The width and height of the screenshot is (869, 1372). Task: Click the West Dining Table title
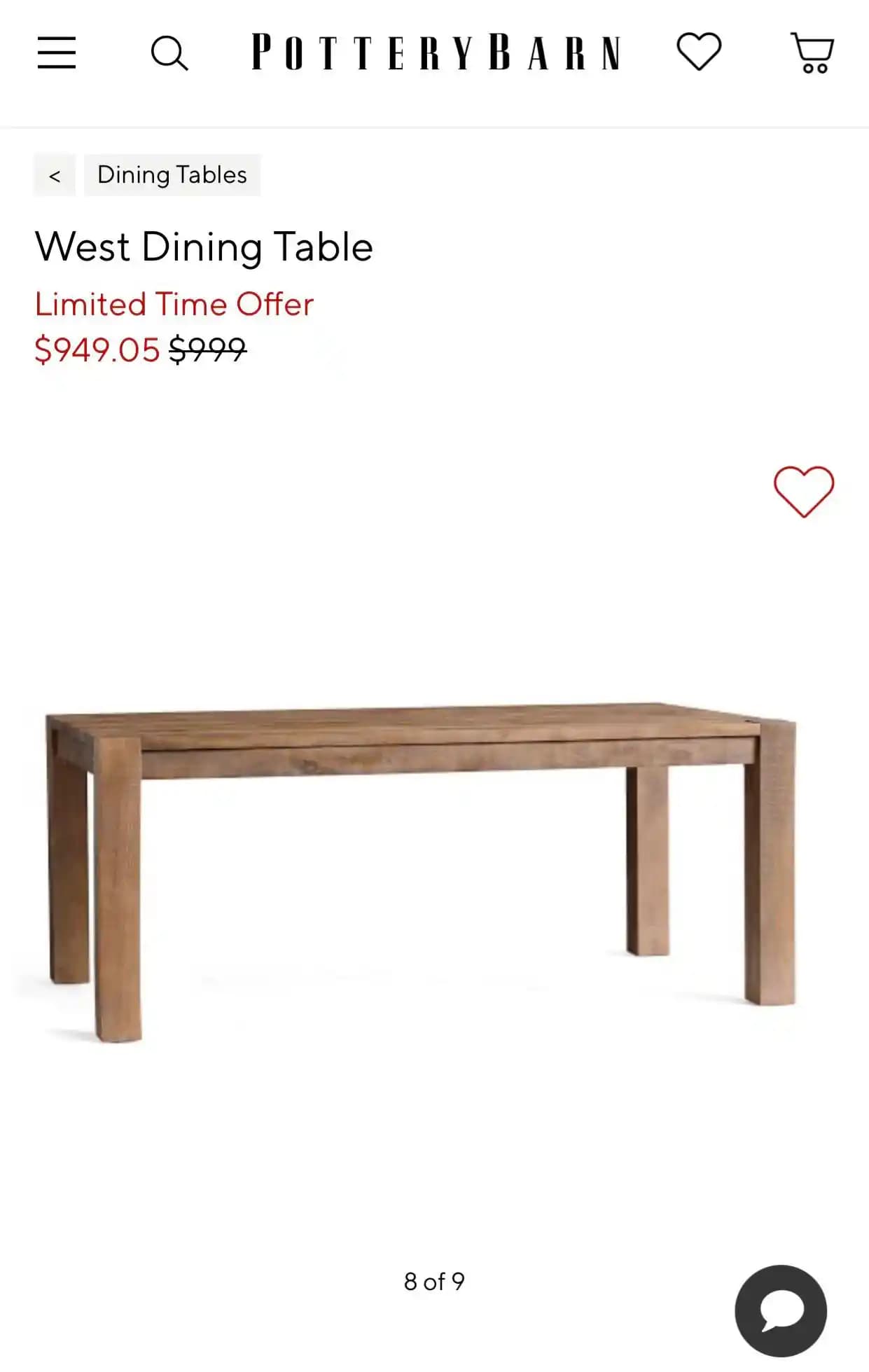pyautogui.click(x=204, y=246)
